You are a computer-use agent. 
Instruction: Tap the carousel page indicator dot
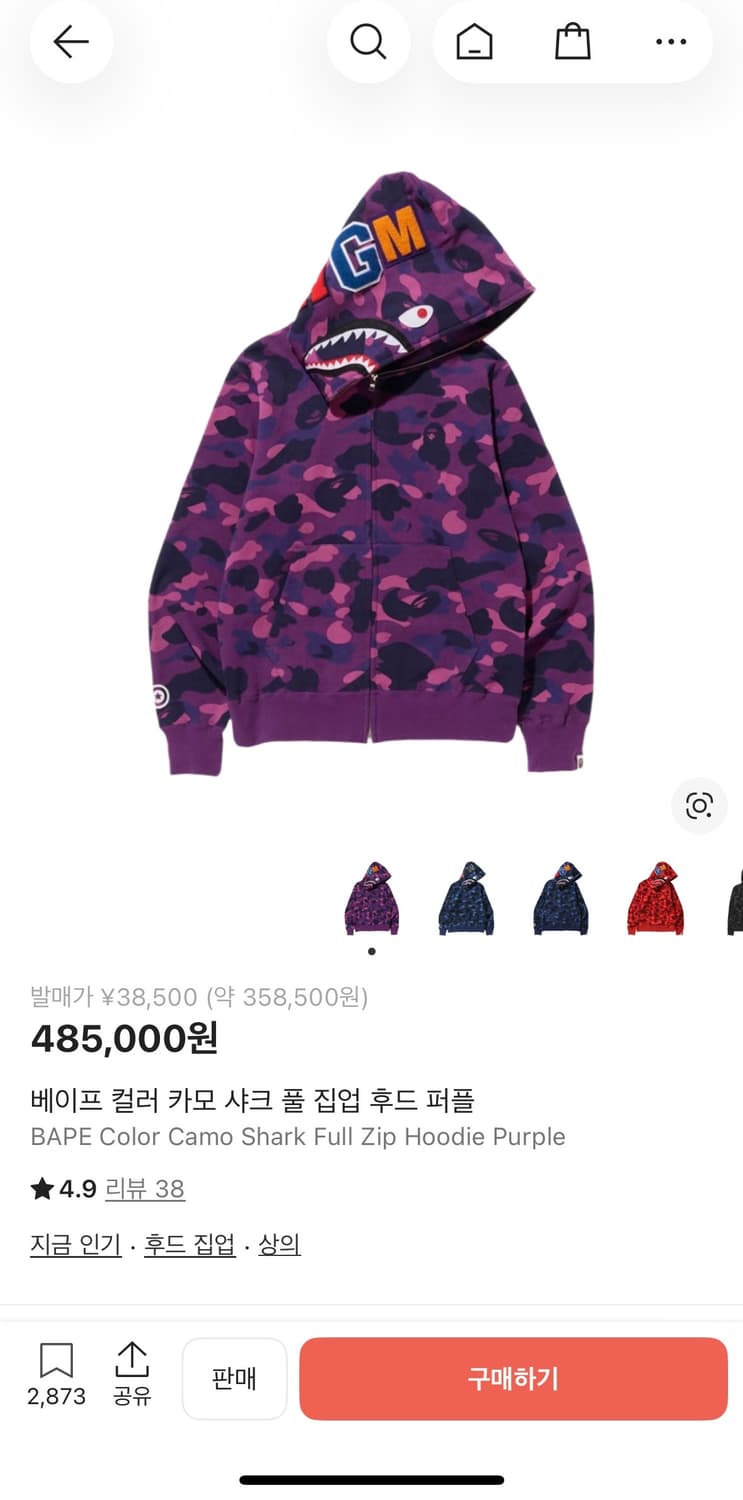(x=371, y=951)
